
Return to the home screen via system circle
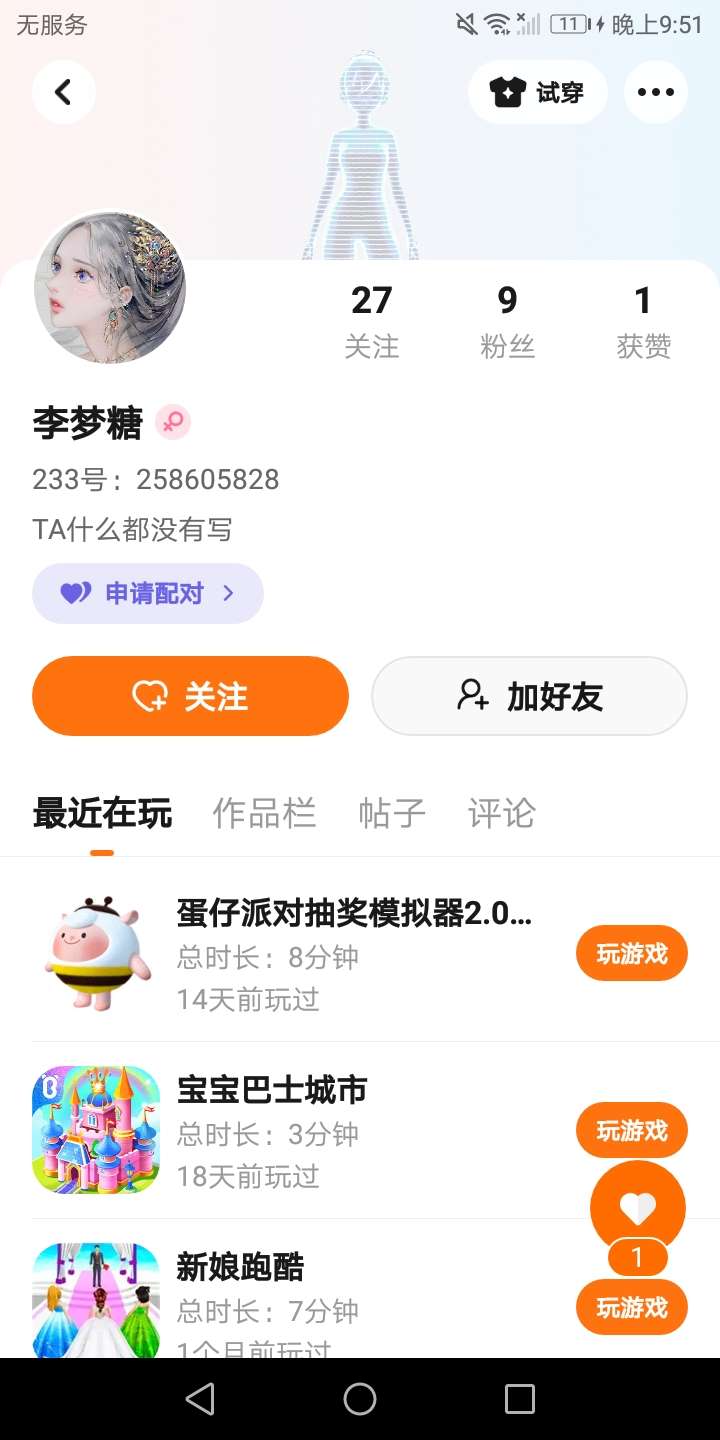[360, 1399]
